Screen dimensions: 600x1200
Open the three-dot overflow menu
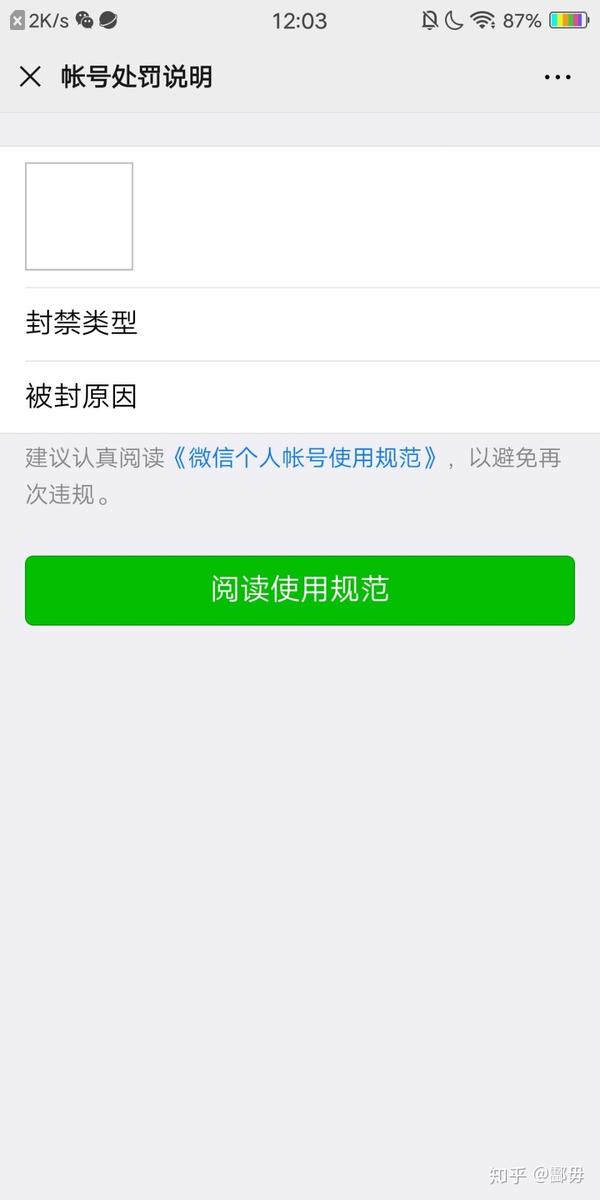point(557,77)
